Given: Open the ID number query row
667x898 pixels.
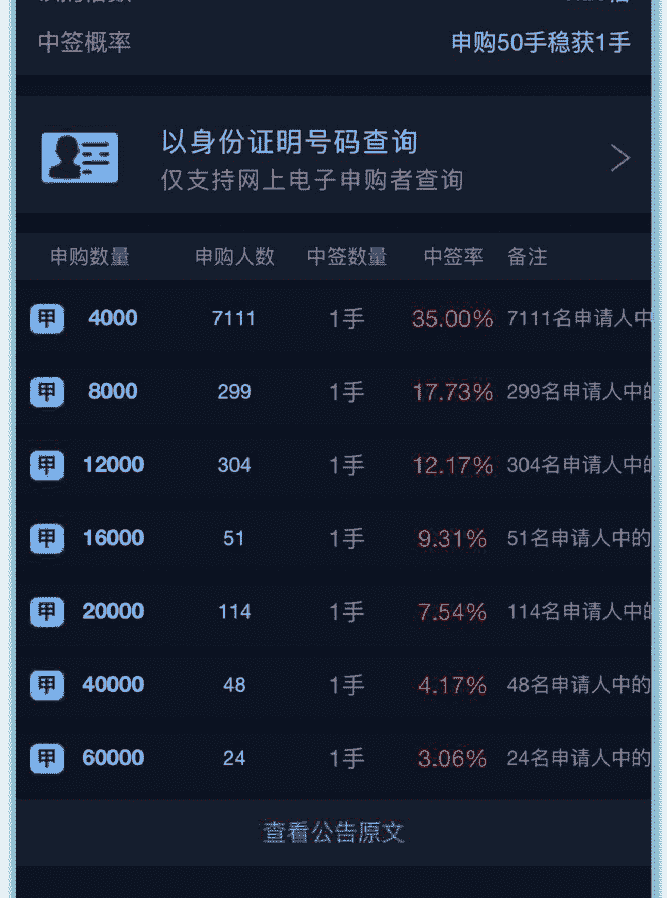Looking at the screenshot, I should click(x=333, y=158).
